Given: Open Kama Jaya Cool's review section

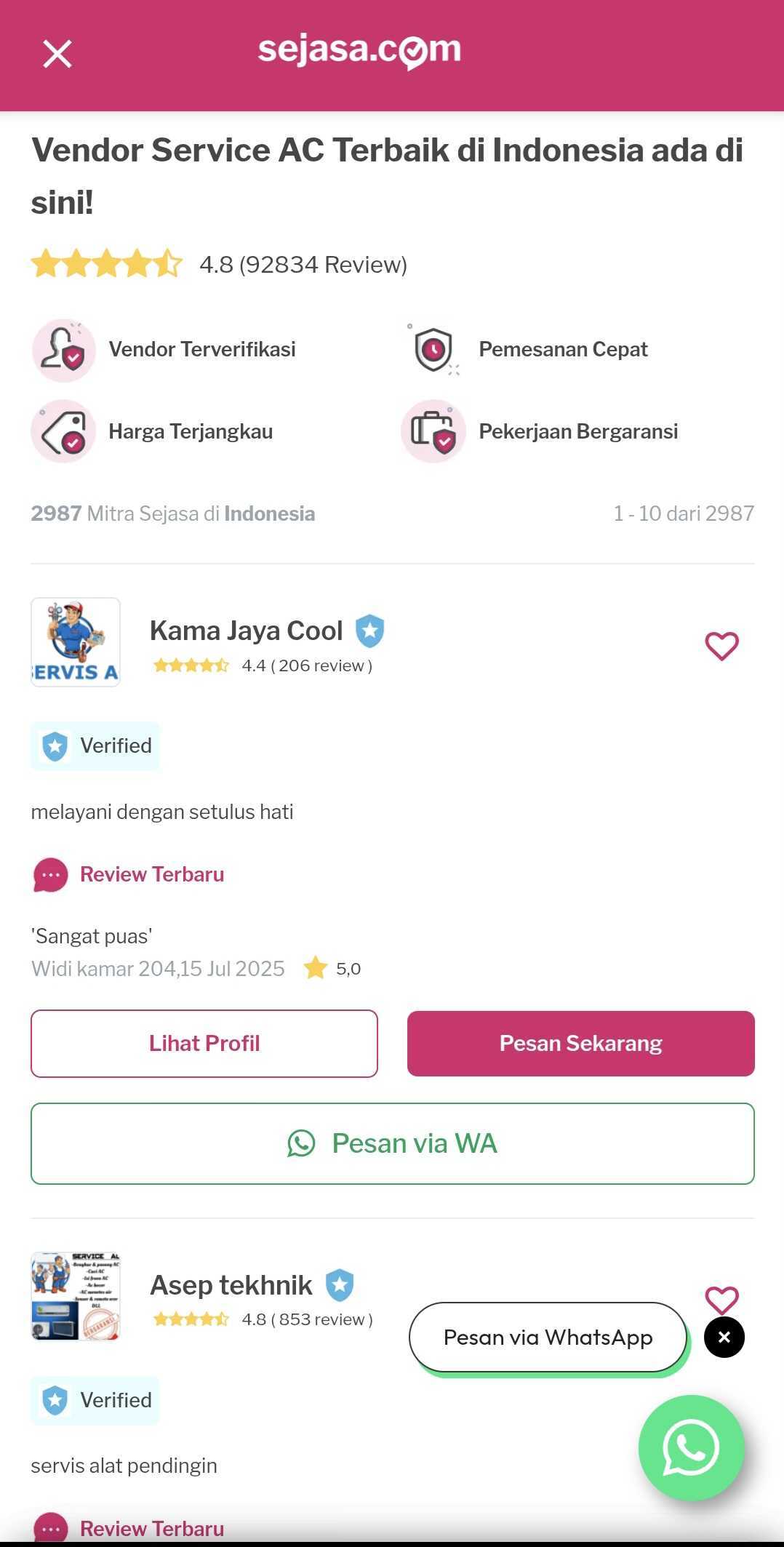Looking at the screenshot, I should click(151, 874).
